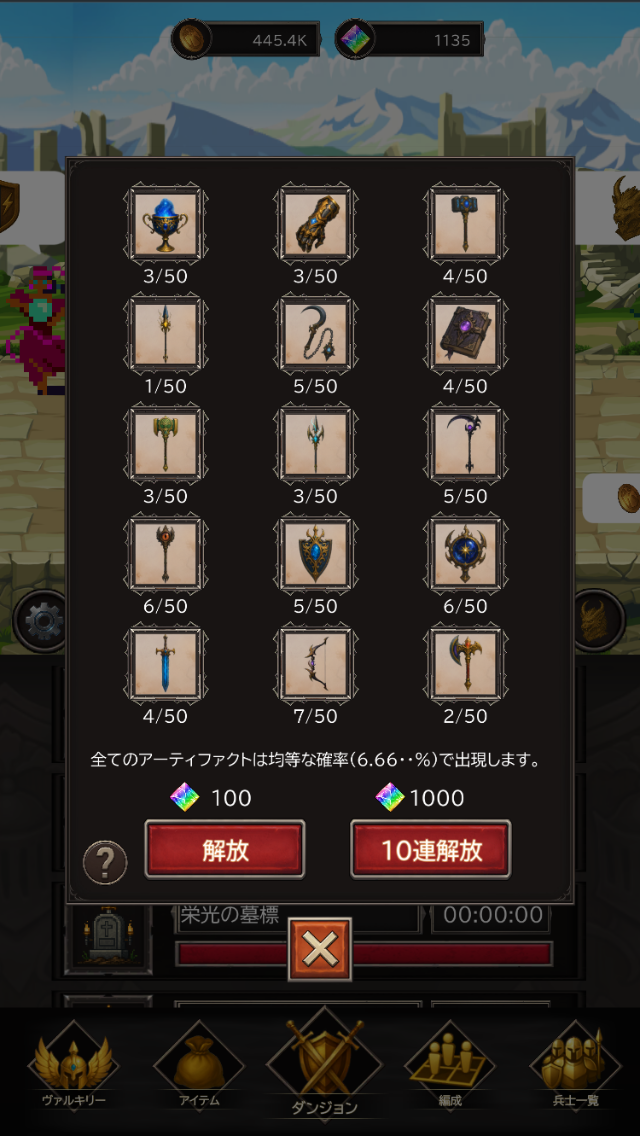Open the question mark help icon
Screen dimensions: 640x1136
tap(105, 861)
